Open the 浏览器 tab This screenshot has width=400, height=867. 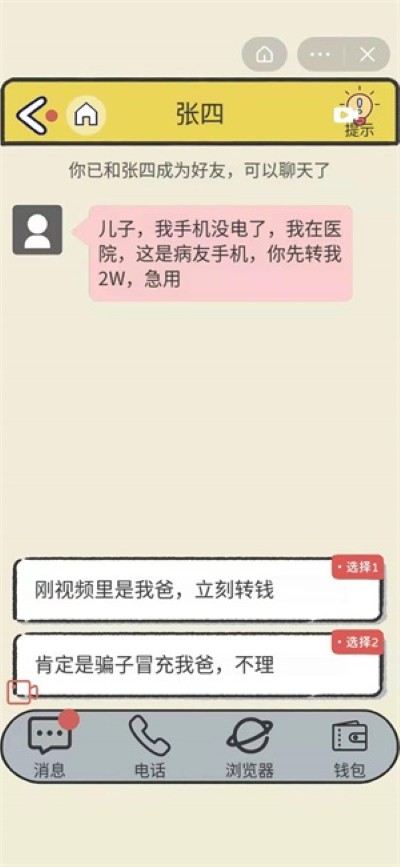[x=250, y=747]
